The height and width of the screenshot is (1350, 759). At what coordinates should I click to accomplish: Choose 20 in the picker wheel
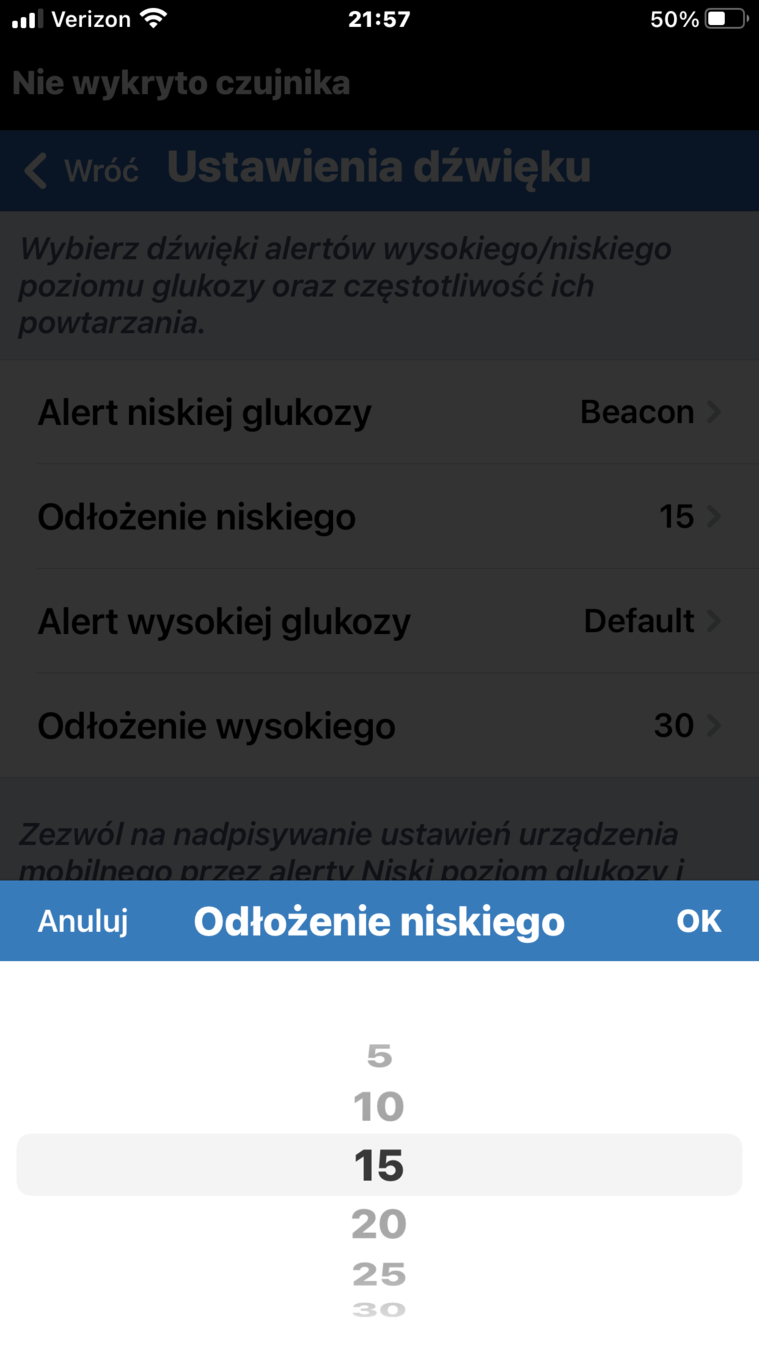click(x=379, y=1224)
